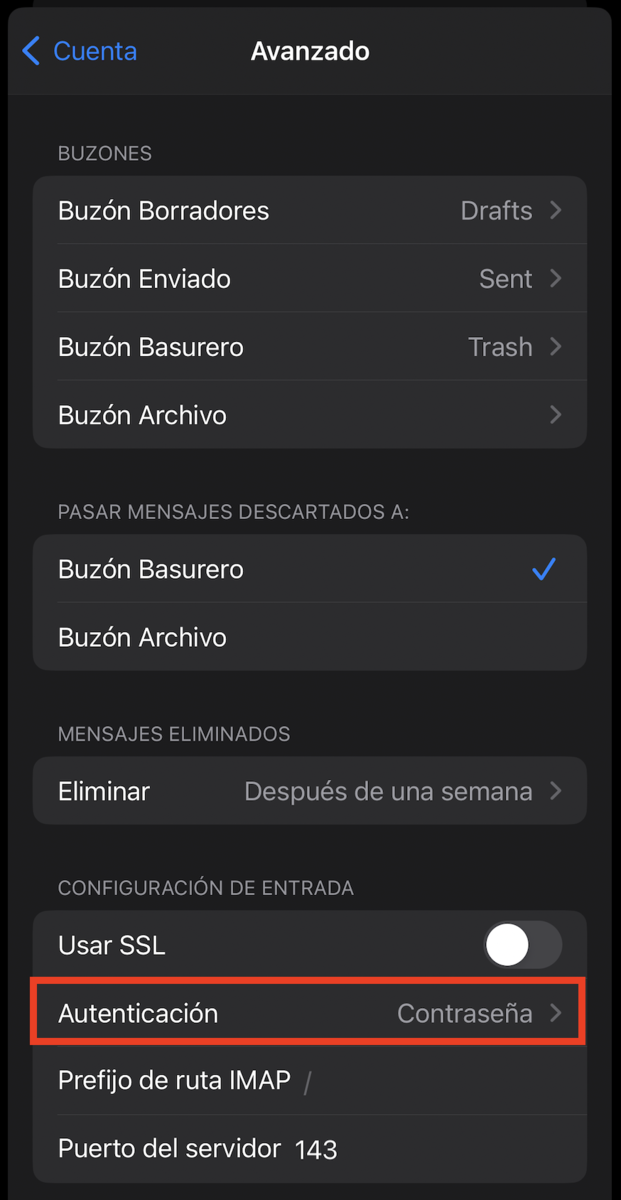Open Buzón Borradores setting
This screenshot has width=621, height=1200.
point(309,211)
